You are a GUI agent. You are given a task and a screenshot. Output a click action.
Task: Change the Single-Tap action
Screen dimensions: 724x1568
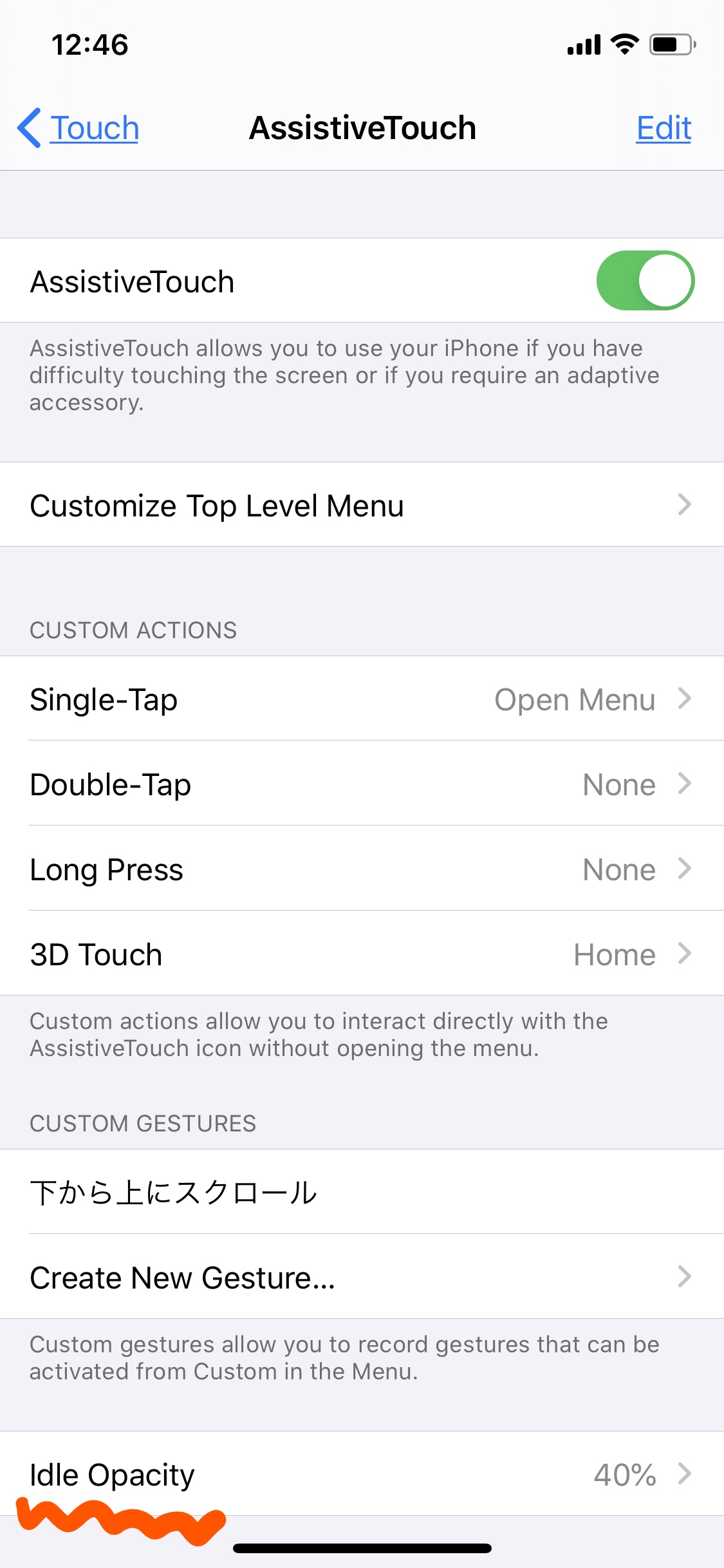[x=362, y=699]
